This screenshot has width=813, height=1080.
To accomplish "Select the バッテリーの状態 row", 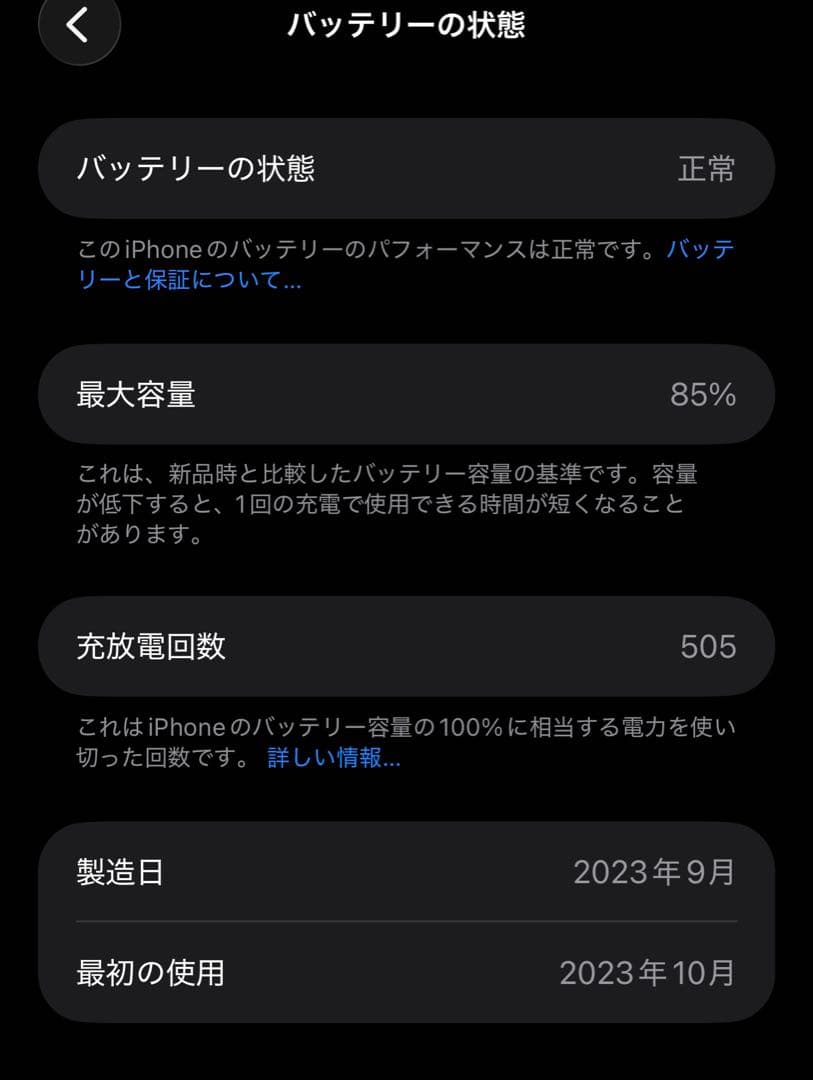I will coord(406,168).
